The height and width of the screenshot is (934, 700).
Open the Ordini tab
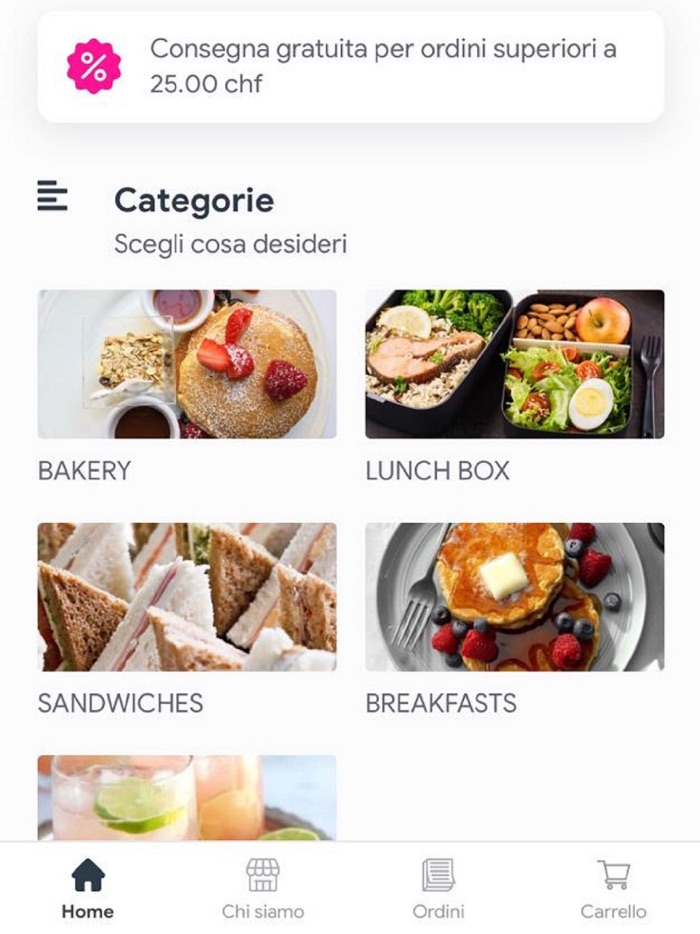click(x=438, y=889)
